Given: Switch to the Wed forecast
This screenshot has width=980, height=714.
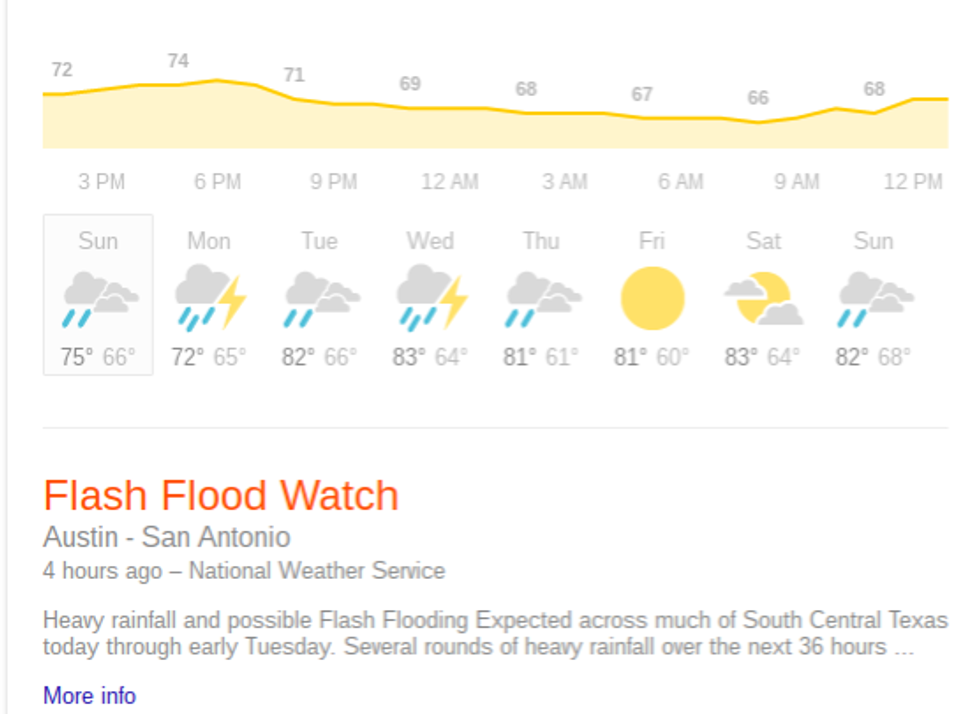Looking at the screenshot, I should coord(430,296).
